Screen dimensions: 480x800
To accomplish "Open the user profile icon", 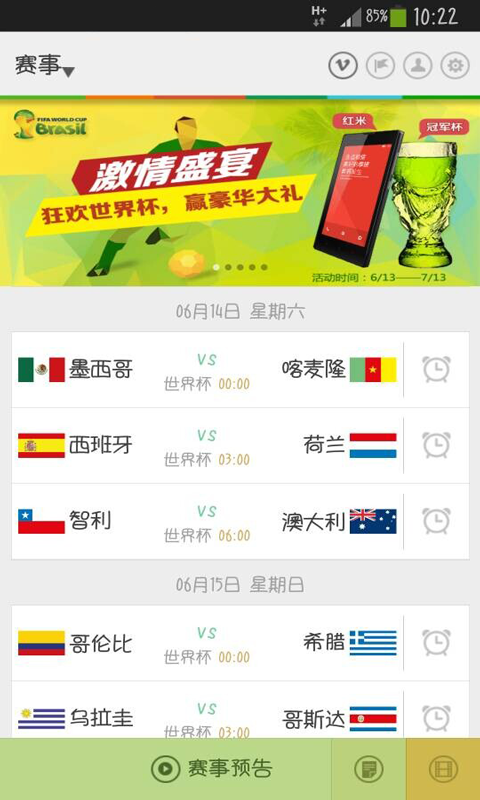I will [x=418, y=66].
